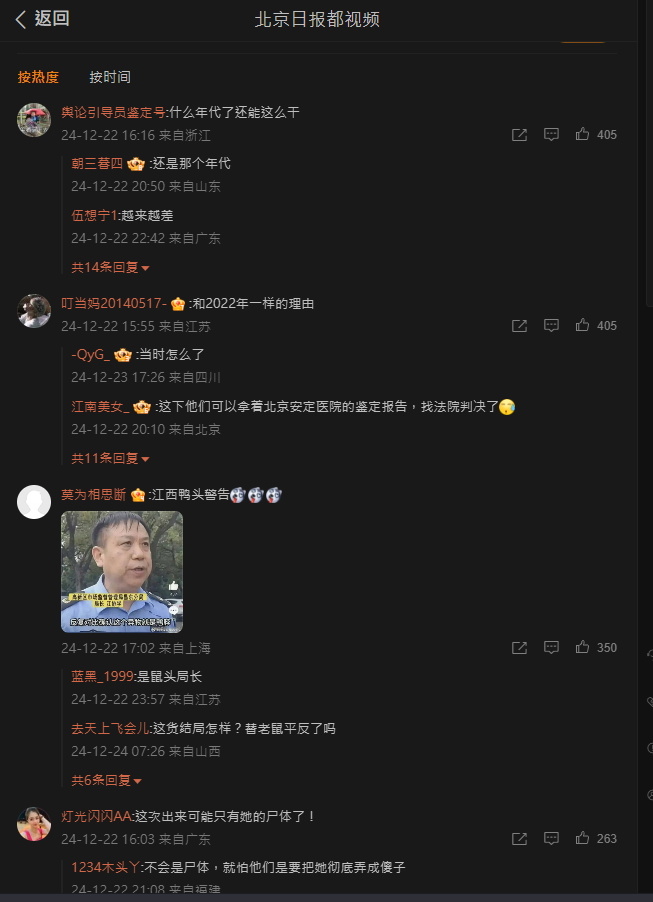The image size is (653, 902).
Task: Like the comment by 舆论引导员鉴定号
Action: [x=583, y=135]
